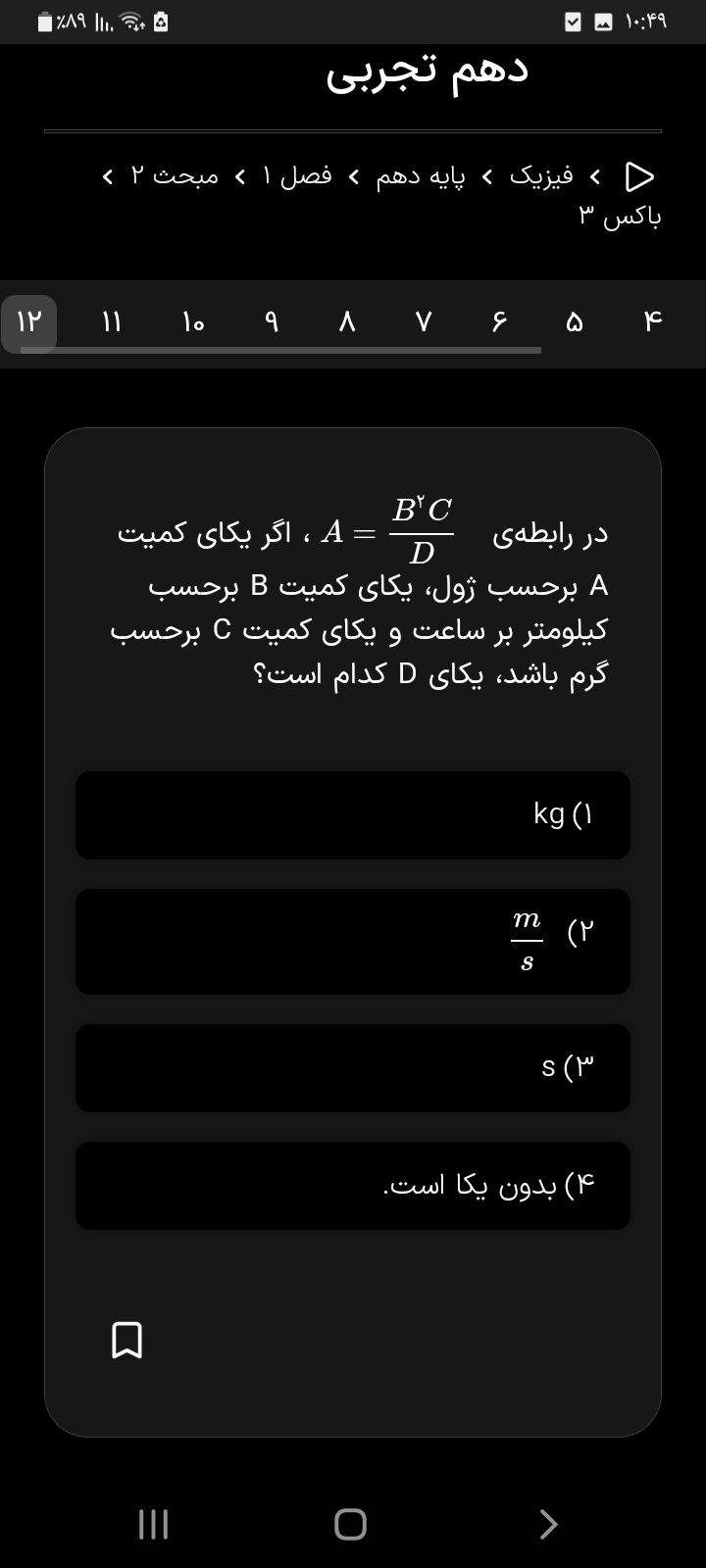Tap the system home button
Viewport: 706px width, 1568px height.
(350, 1524)
